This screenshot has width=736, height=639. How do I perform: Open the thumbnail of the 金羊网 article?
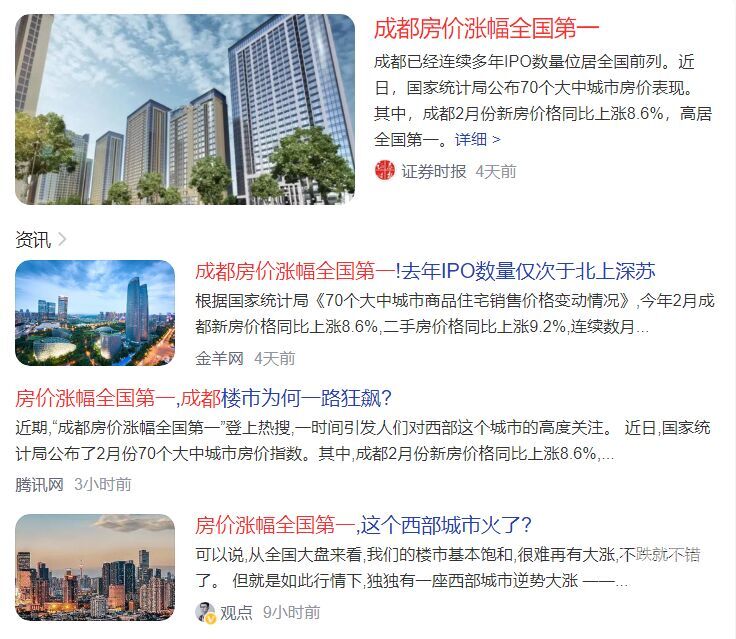click(95, 313)
